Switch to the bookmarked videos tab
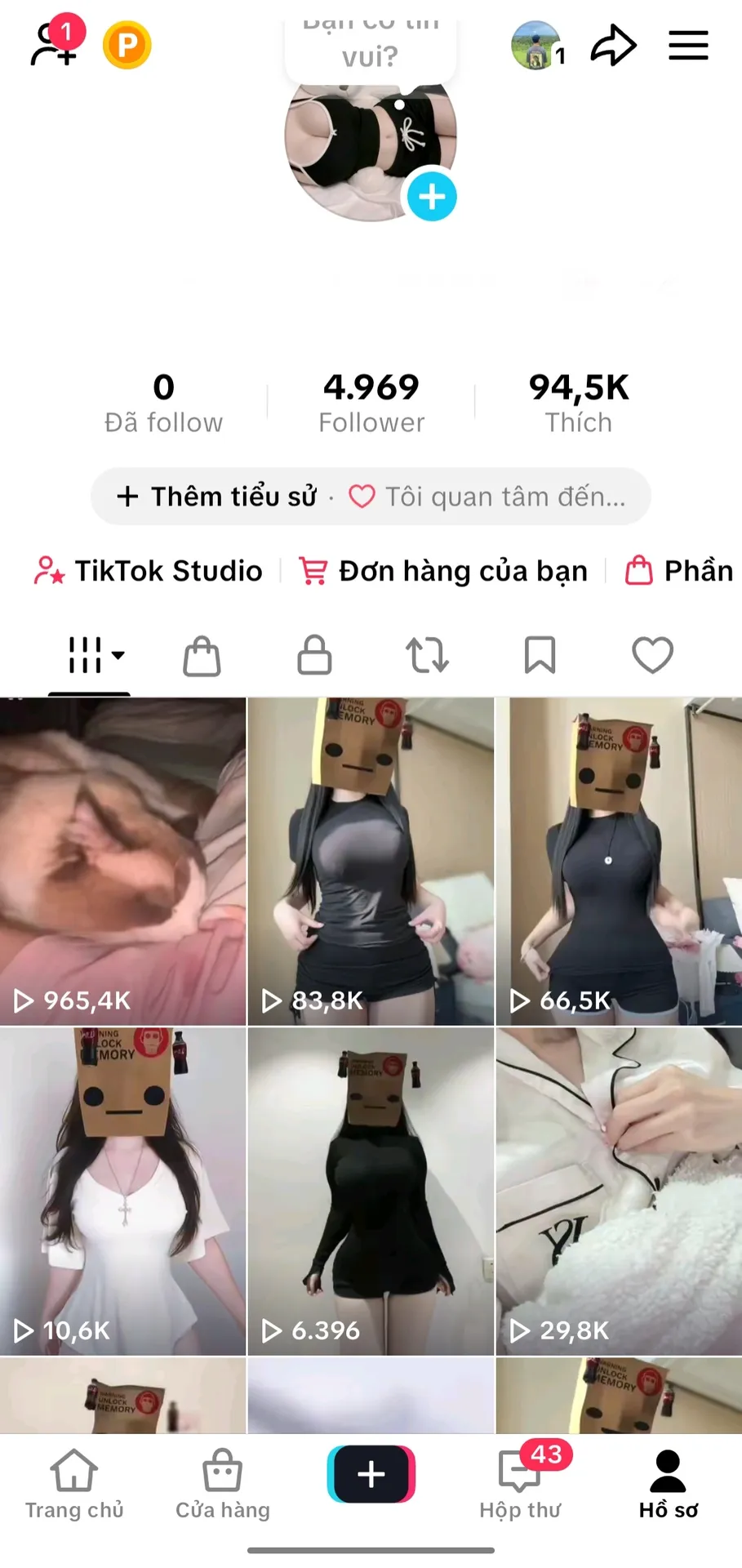The width and height of the screenshot is (742, 1568). pos(540,655)
